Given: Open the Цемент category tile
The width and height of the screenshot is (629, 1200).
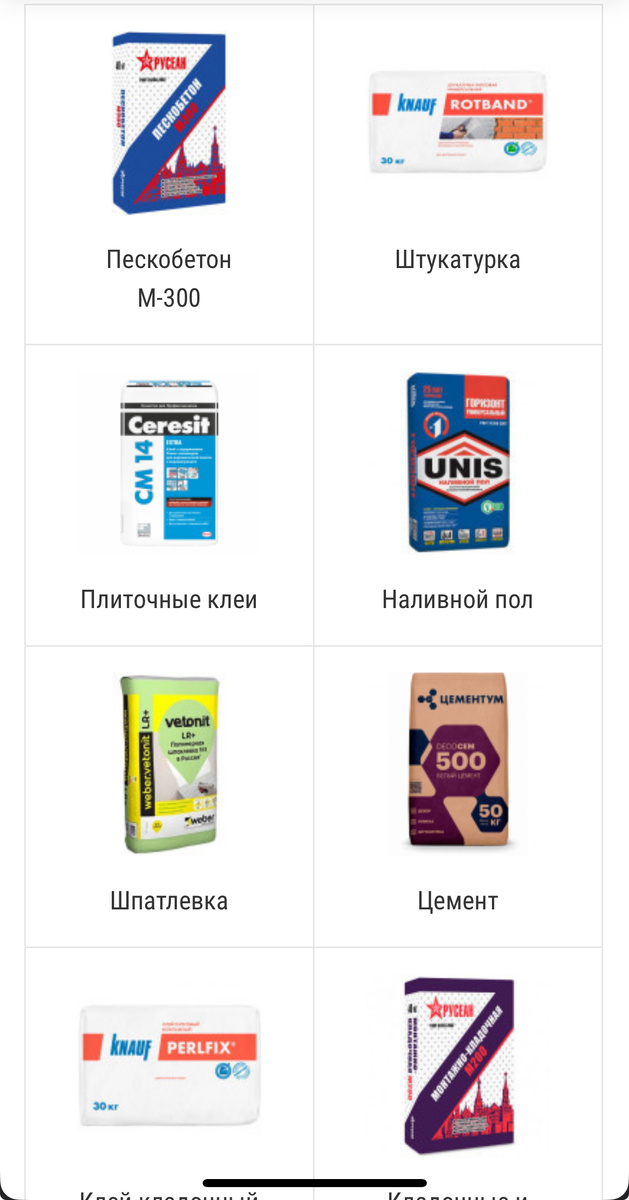Looking at the screenshot, I should [x=458, y=795].
